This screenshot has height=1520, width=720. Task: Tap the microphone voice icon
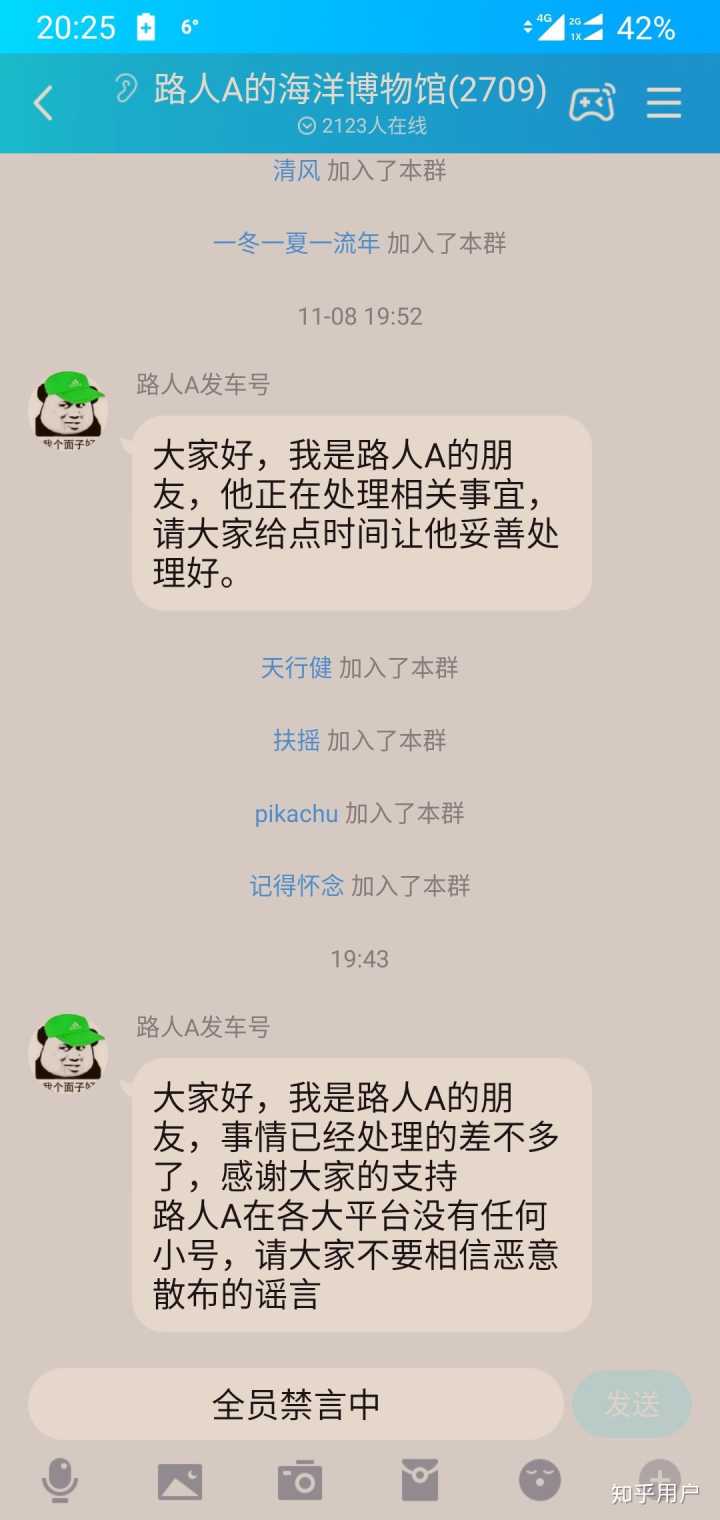60,1480
